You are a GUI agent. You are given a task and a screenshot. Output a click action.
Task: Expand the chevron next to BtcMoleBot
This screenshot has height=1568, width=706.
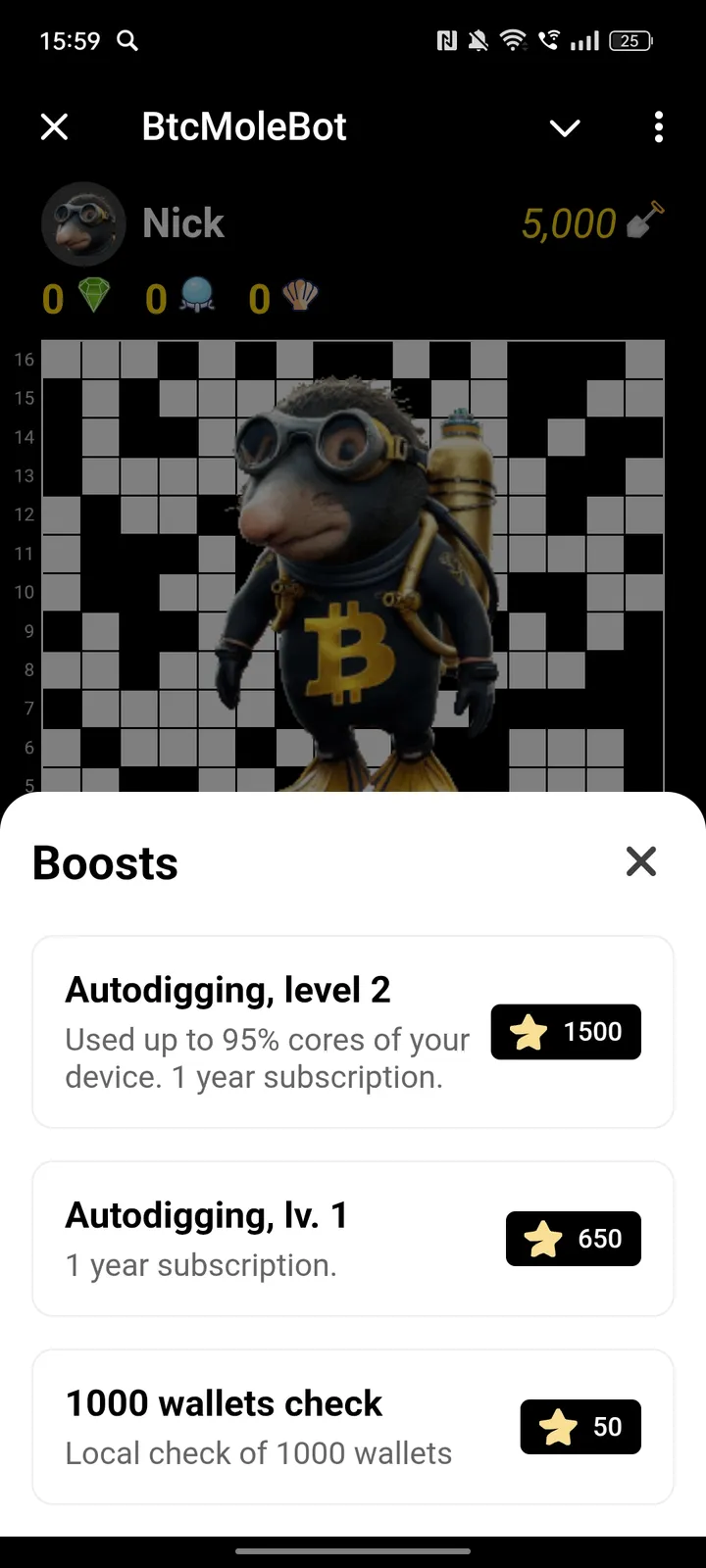pyautogui.click(x=565, y=127)
